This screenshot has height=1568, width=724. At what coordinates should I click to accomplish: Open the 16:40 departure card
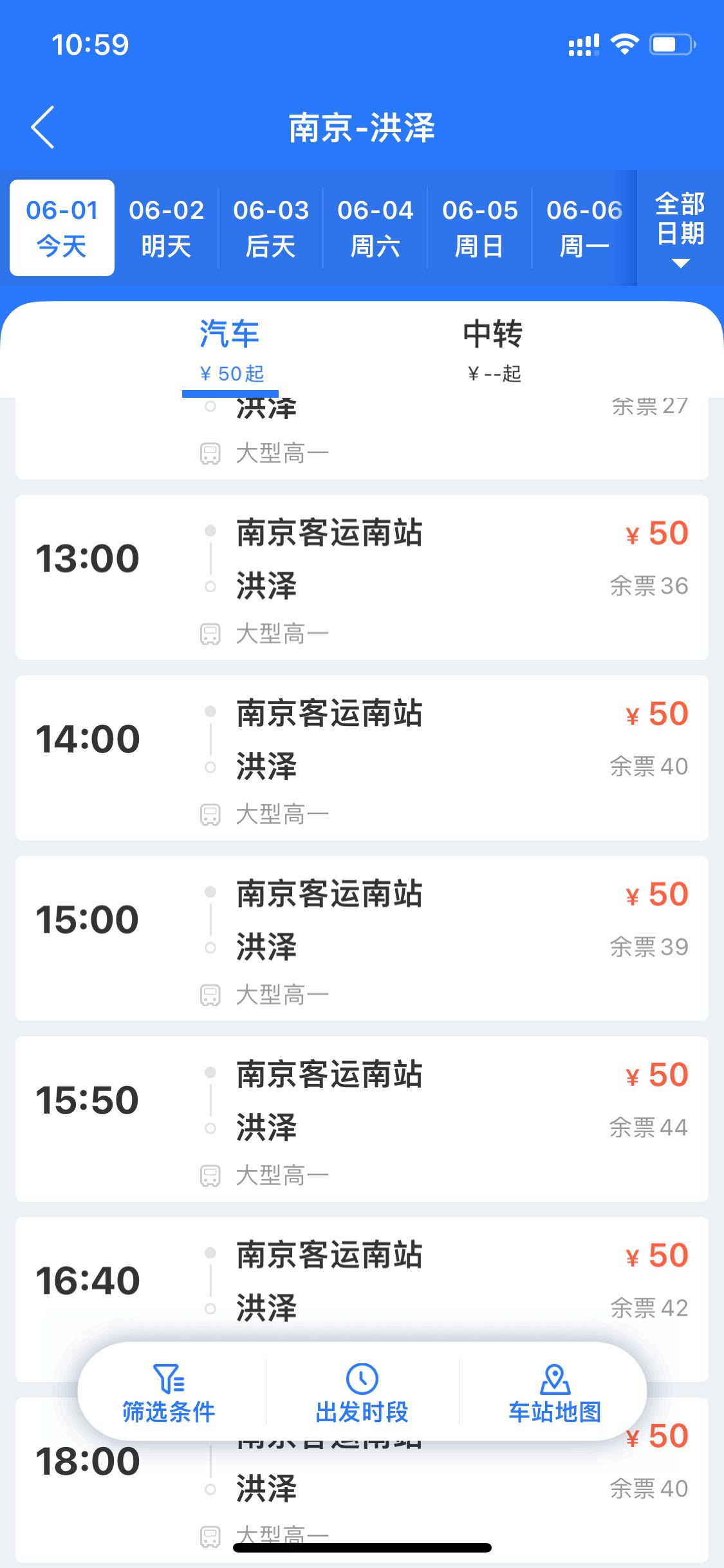[362, 1281]
